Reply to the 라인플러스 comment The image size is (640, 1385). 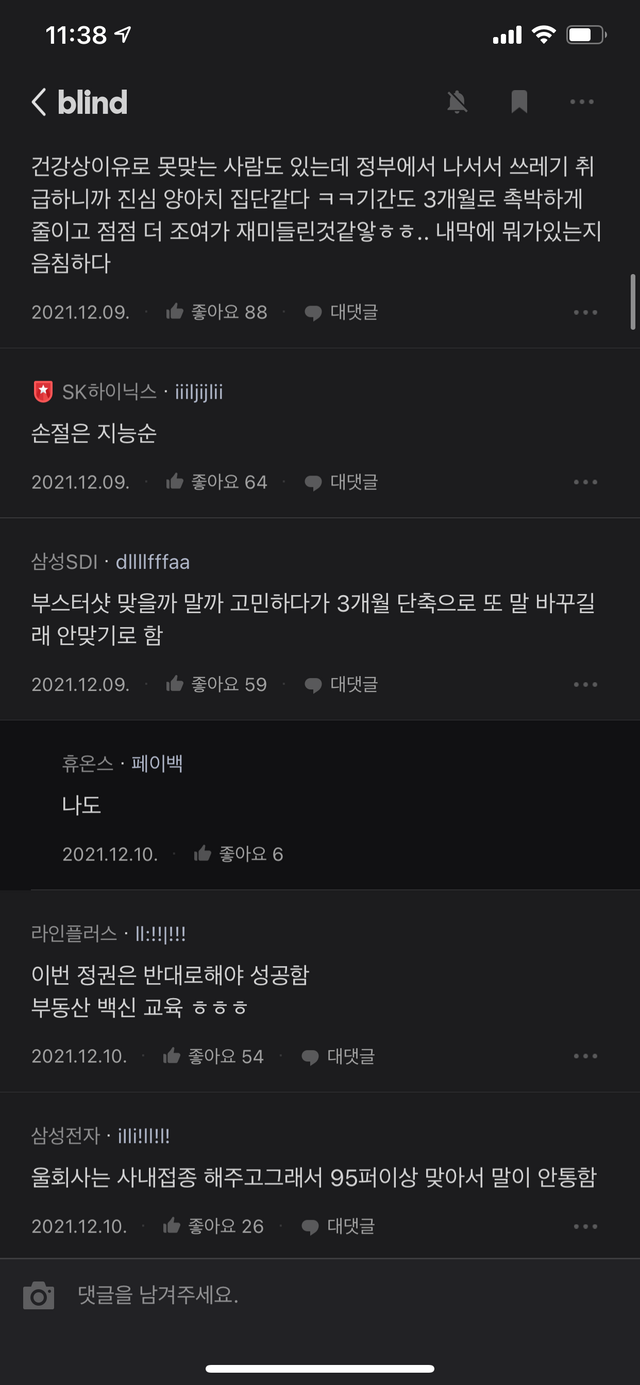[x=338, y=1057]
